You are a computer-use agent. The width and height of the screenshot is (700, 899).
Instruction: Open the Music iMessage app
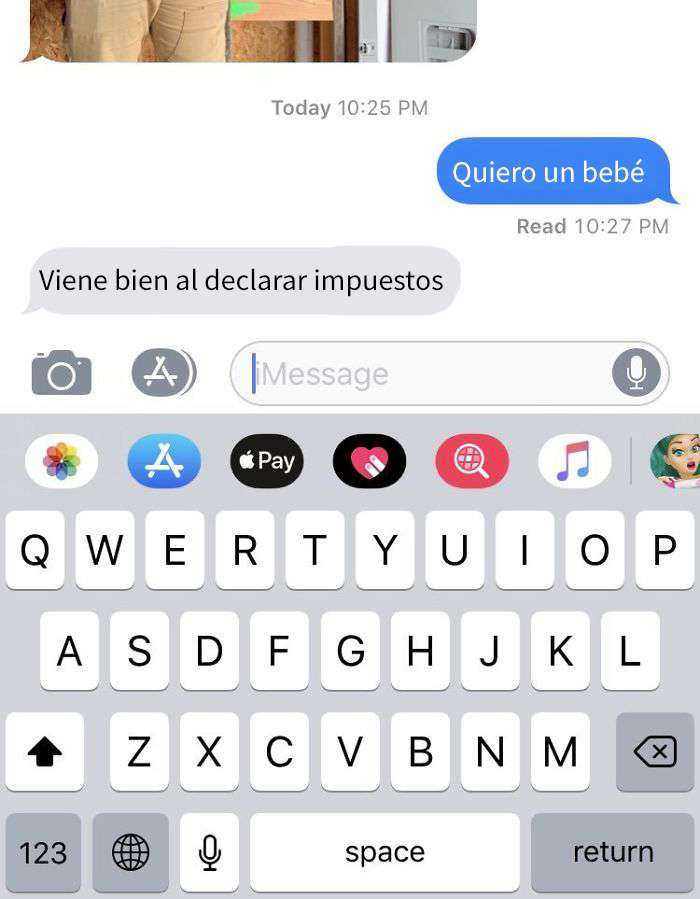pyautogui.click(x=574, y=461)
